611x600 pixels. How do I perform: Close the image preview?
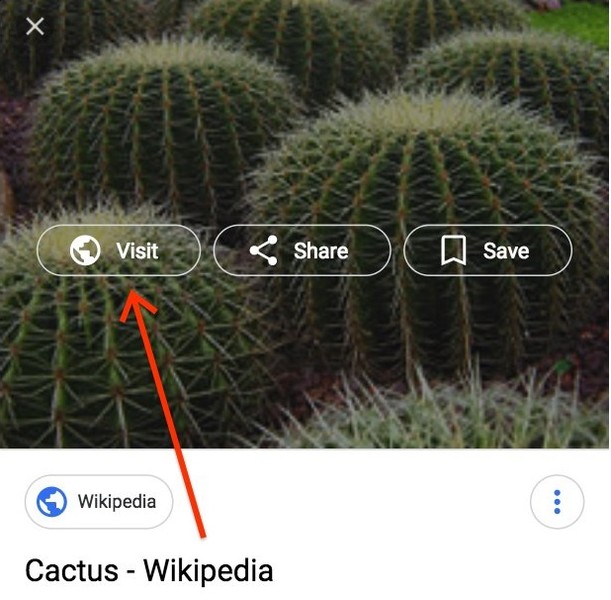coord(35,26)
